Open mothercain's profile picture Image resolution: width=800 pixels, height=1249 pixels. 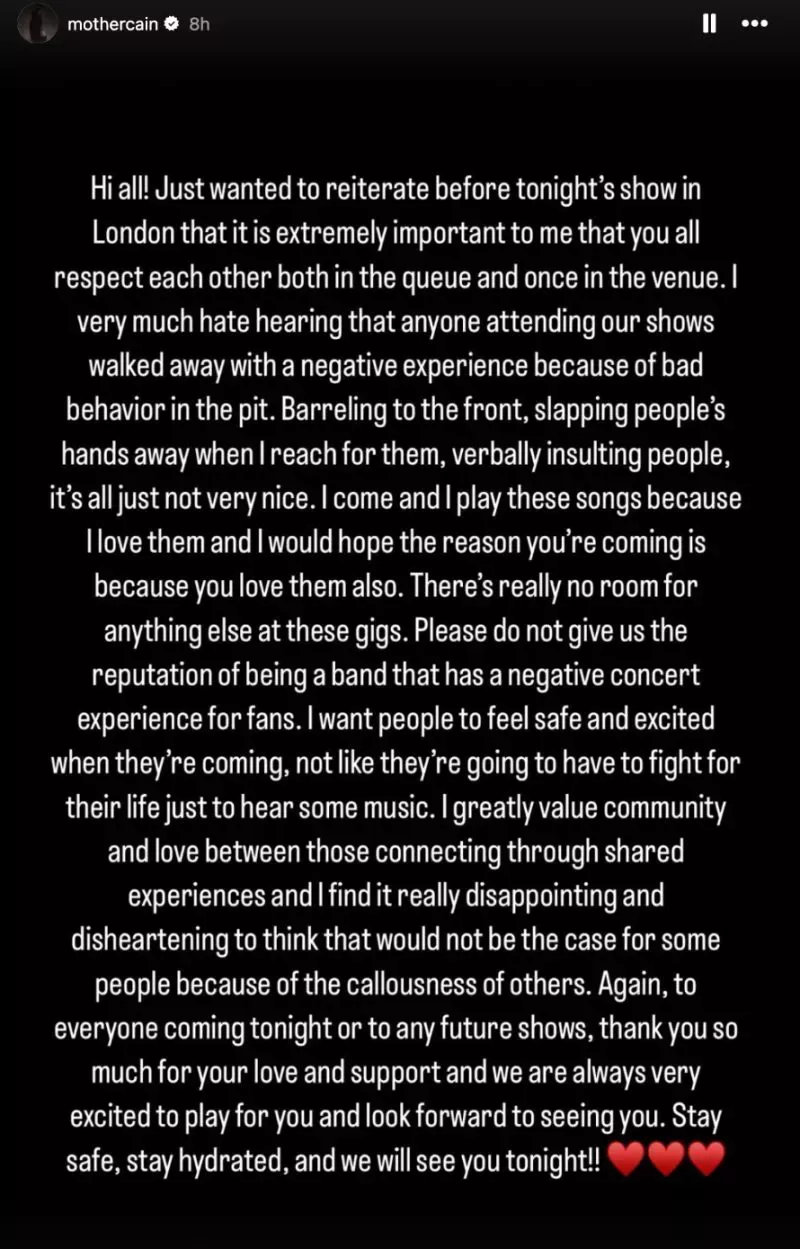(x=37, y=23)
